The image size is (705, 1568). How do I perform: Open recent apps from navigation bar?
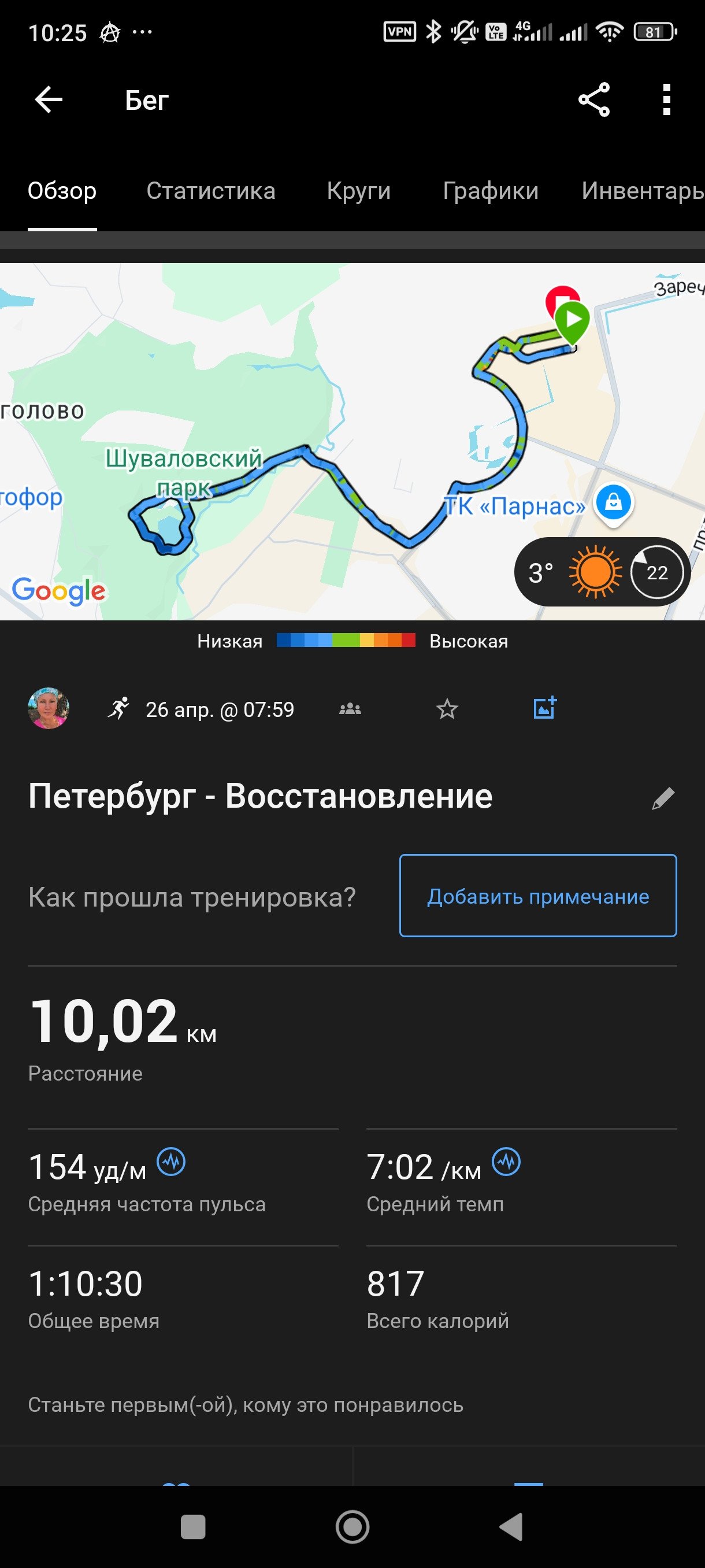pyautogui.click(x=193, y=1526)
